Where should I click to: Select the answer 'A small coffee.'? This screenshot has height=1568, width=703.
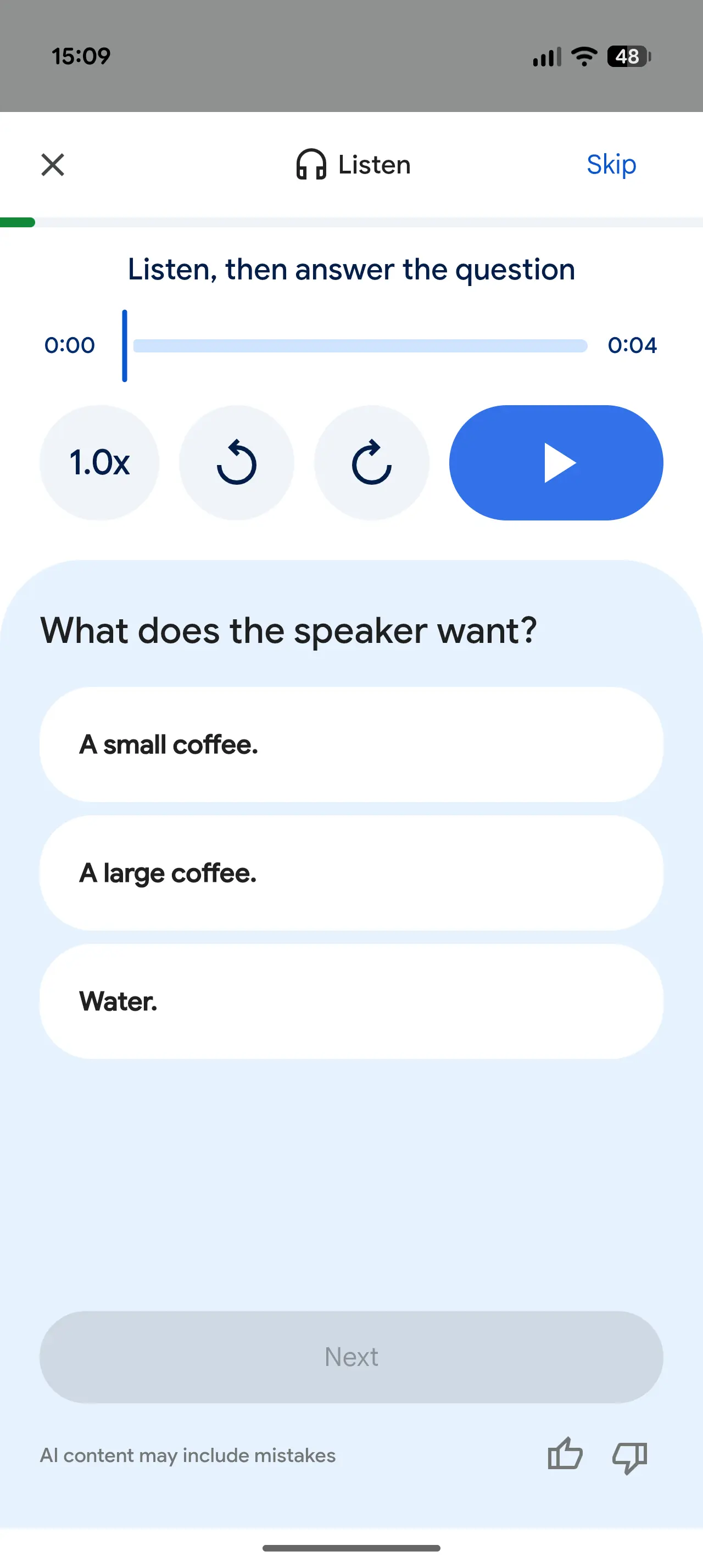point(351,744)
